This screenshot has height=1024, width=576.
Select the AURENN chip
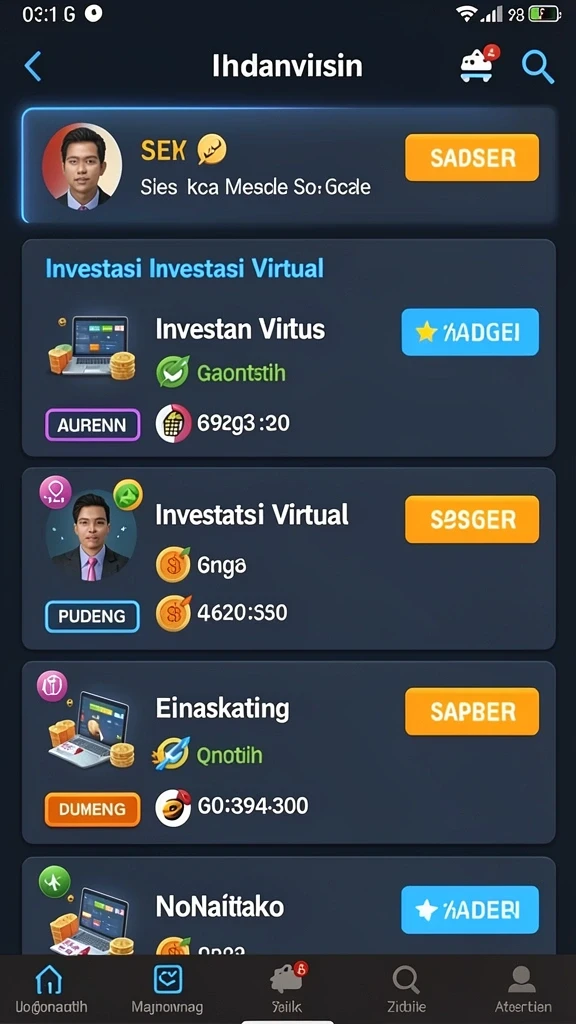(x=92, y=425)
